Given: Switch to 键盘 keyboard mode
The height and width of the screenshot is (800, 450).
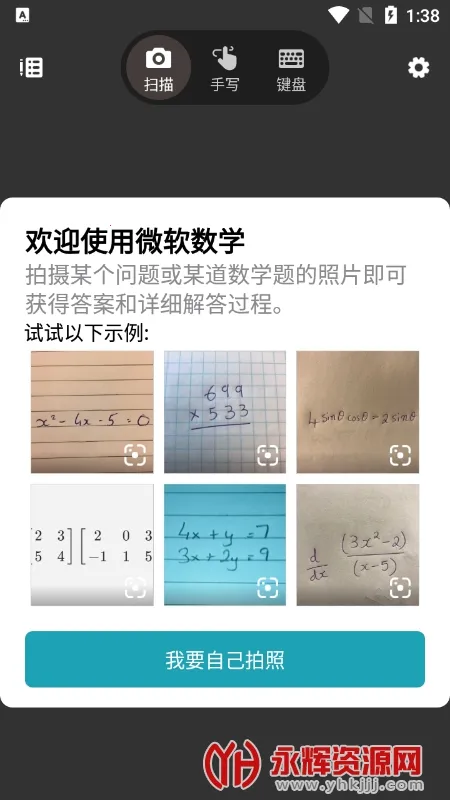Looking at the screenshot, I should (291, 68).
